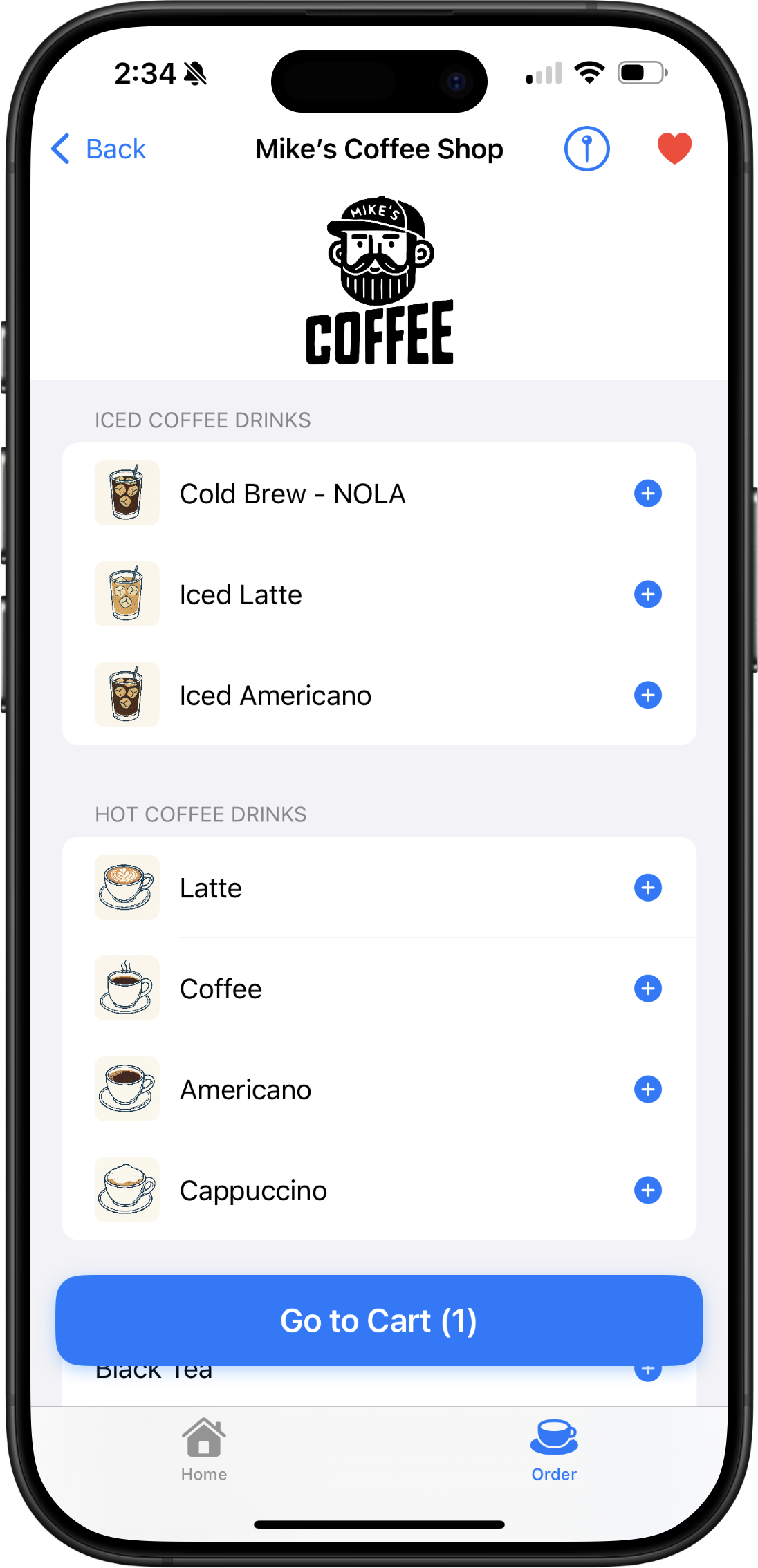Add Coffee to the cart
The image size is (758, 1568).
[647, 989]
